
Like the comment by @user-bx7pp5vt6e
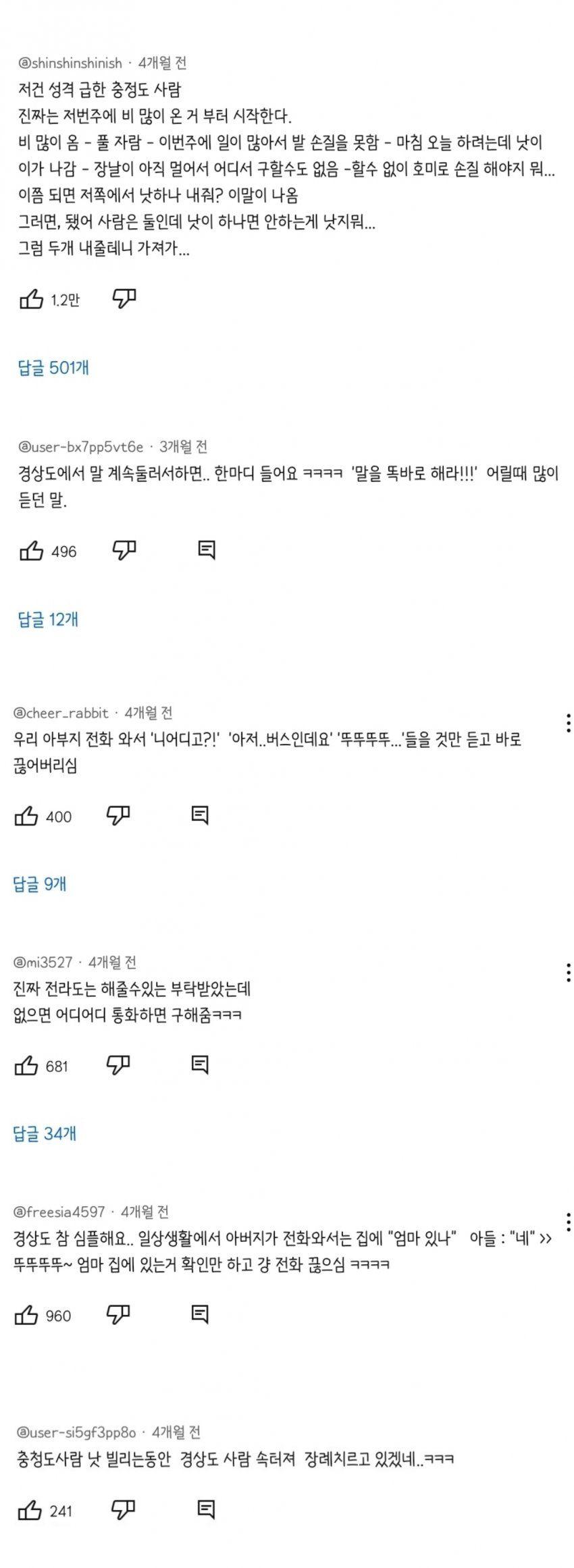pyautogui.click(x=31, y=551)
